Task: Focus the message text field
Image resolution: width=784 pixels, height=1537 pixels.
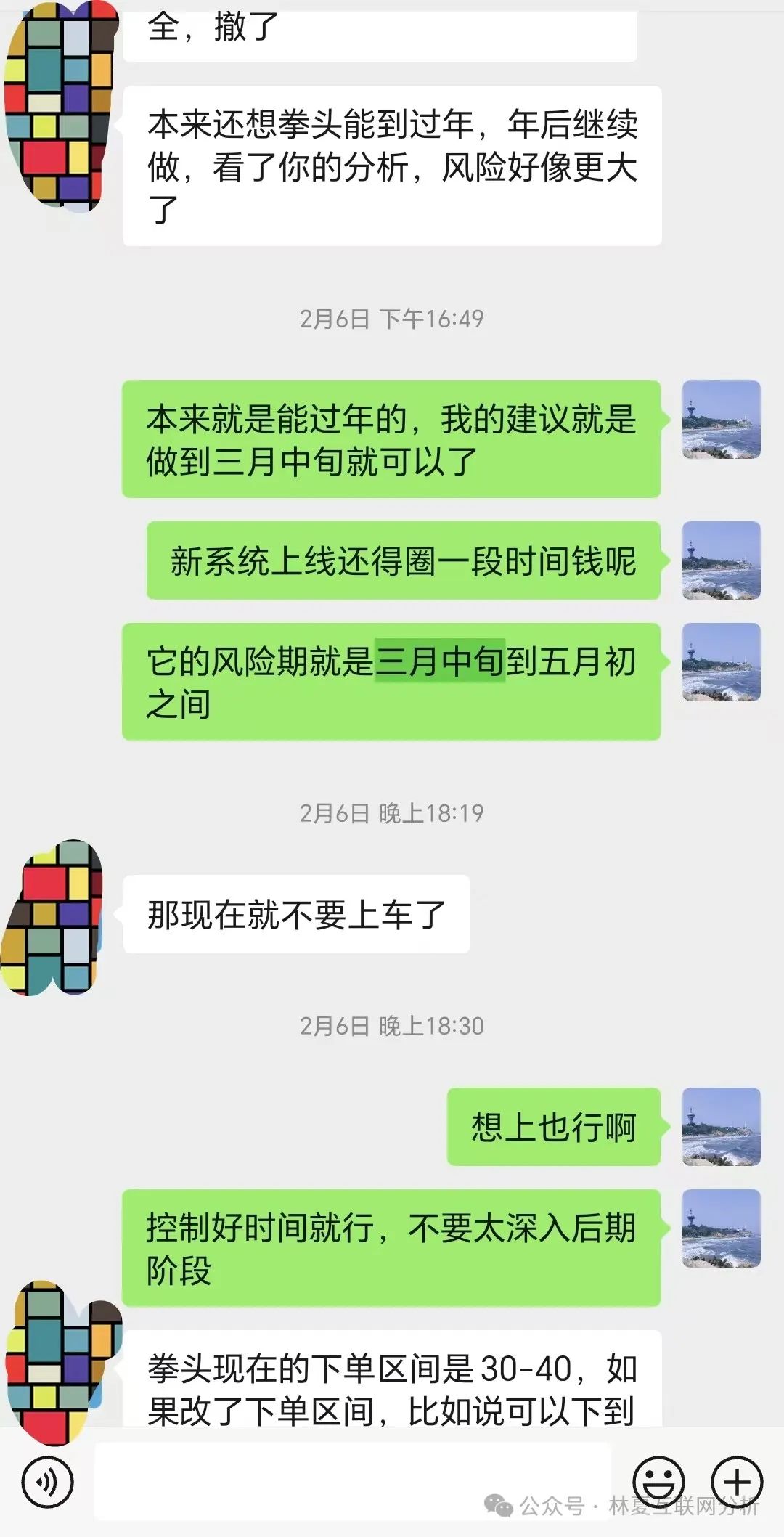Action: (353, 1482)
